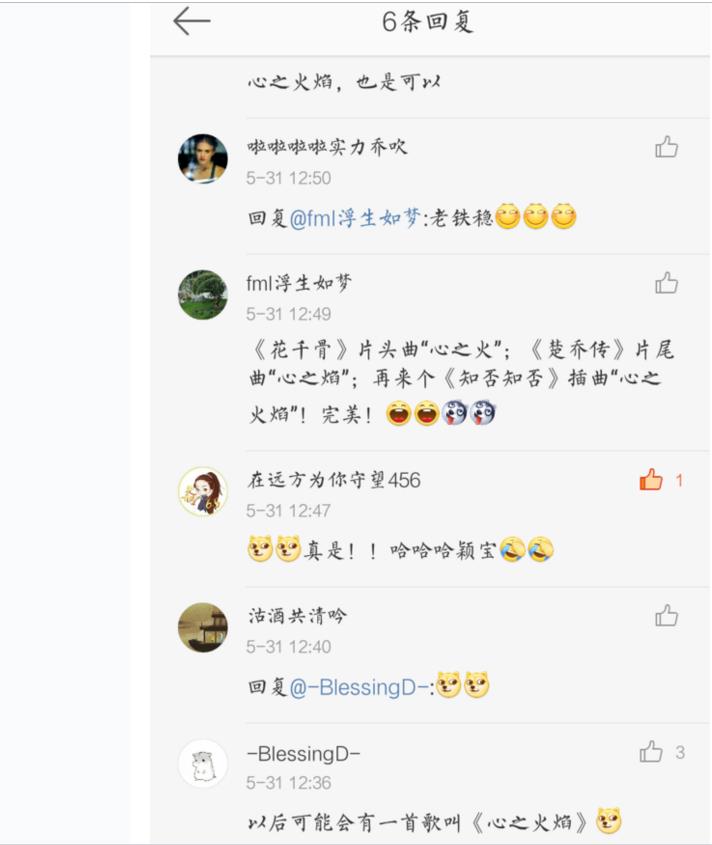Like the comment by 啦啦啦啦实力乔吹

click(x=666, y=148)
